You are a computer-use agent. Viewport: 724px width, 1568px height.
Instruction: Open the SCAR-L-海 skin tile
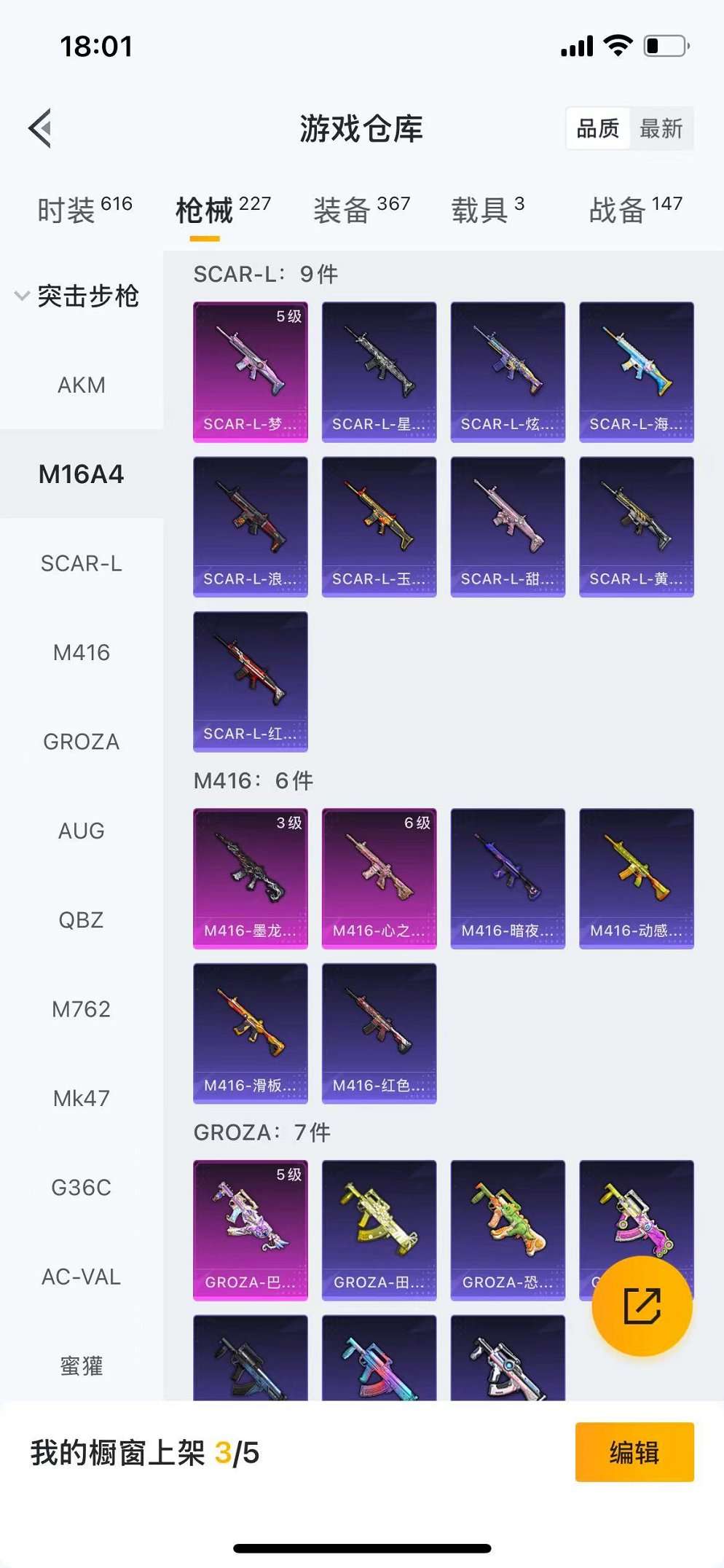click(x=636, y=372)
